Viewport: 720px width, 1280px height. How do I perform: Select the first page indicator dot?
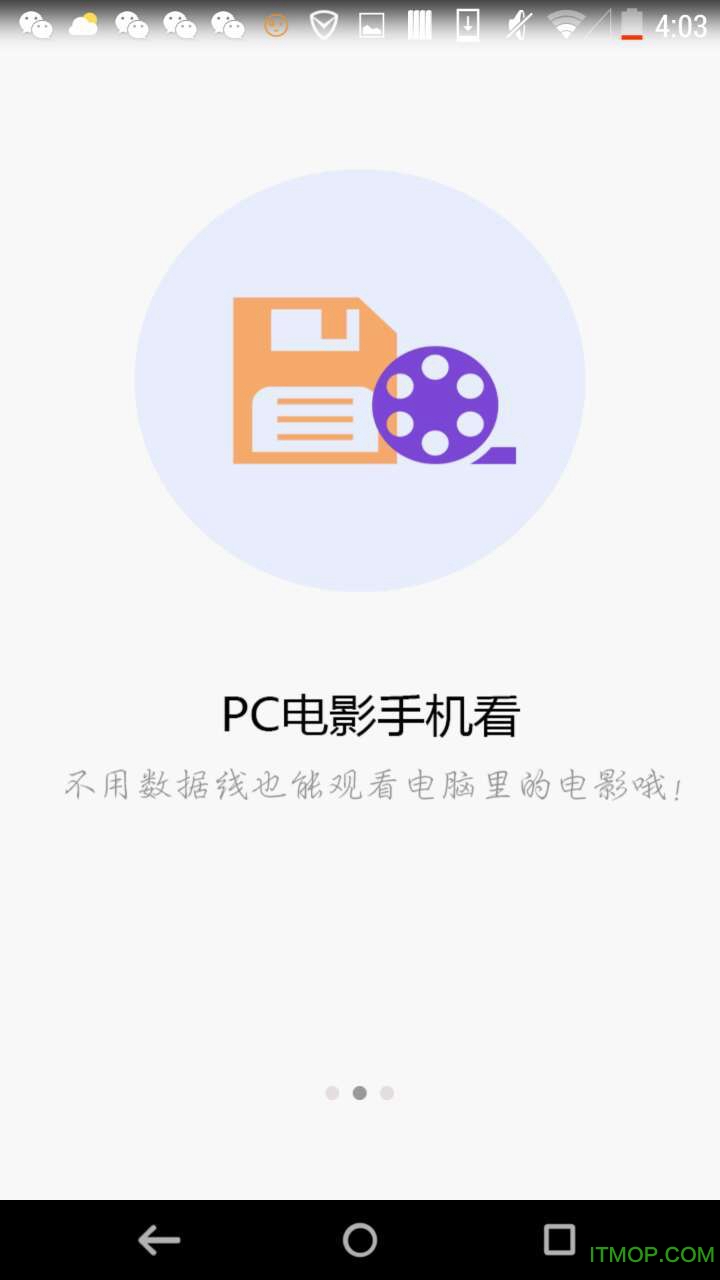332,1093
